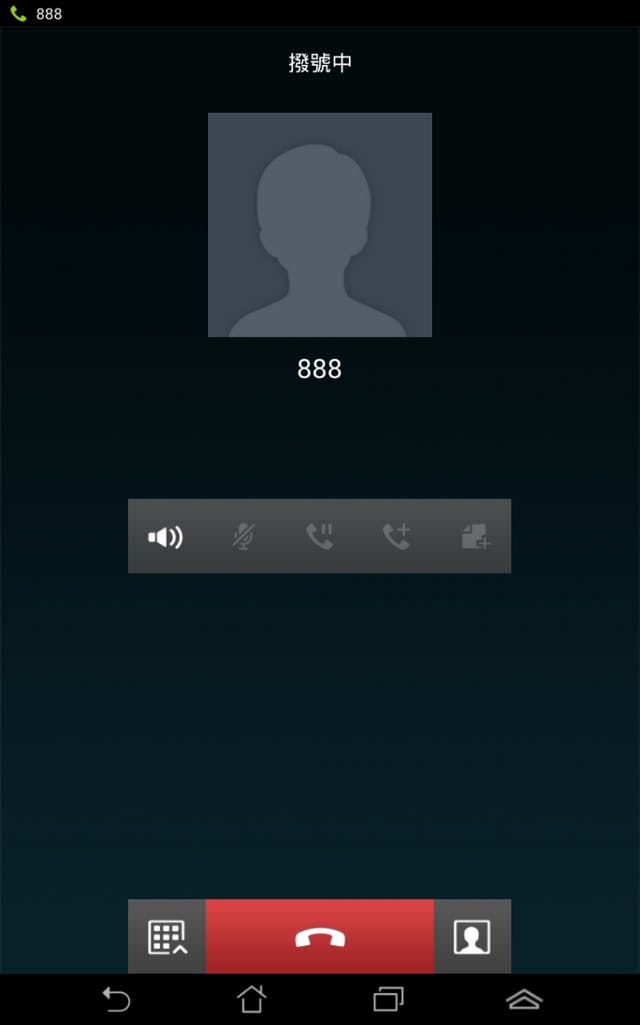Open the add-note icon
The image size is (640, 1025).
(474, 537)
